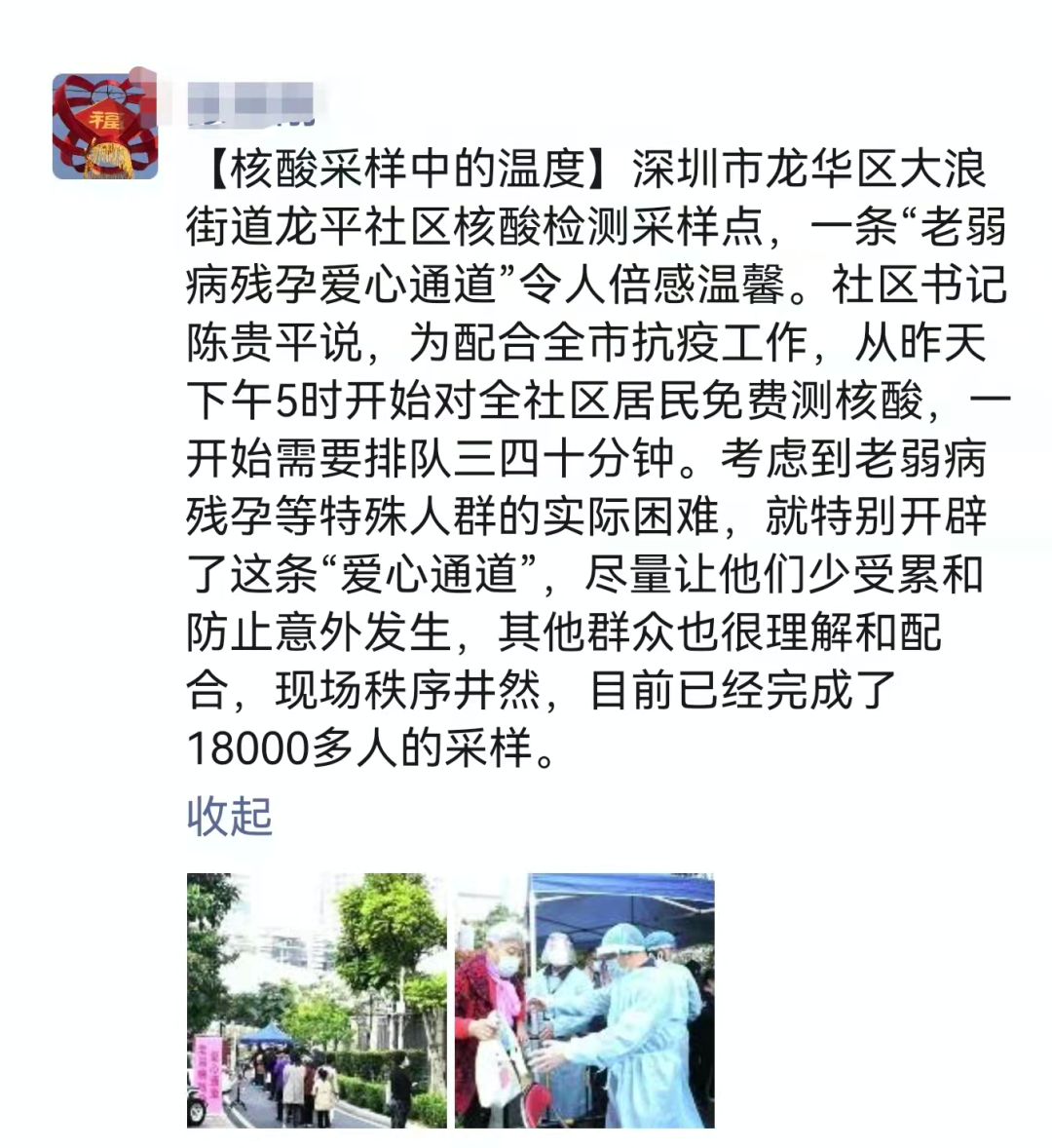
Task: Open the poster's profile avatar
Action: (x=105, y=127)
